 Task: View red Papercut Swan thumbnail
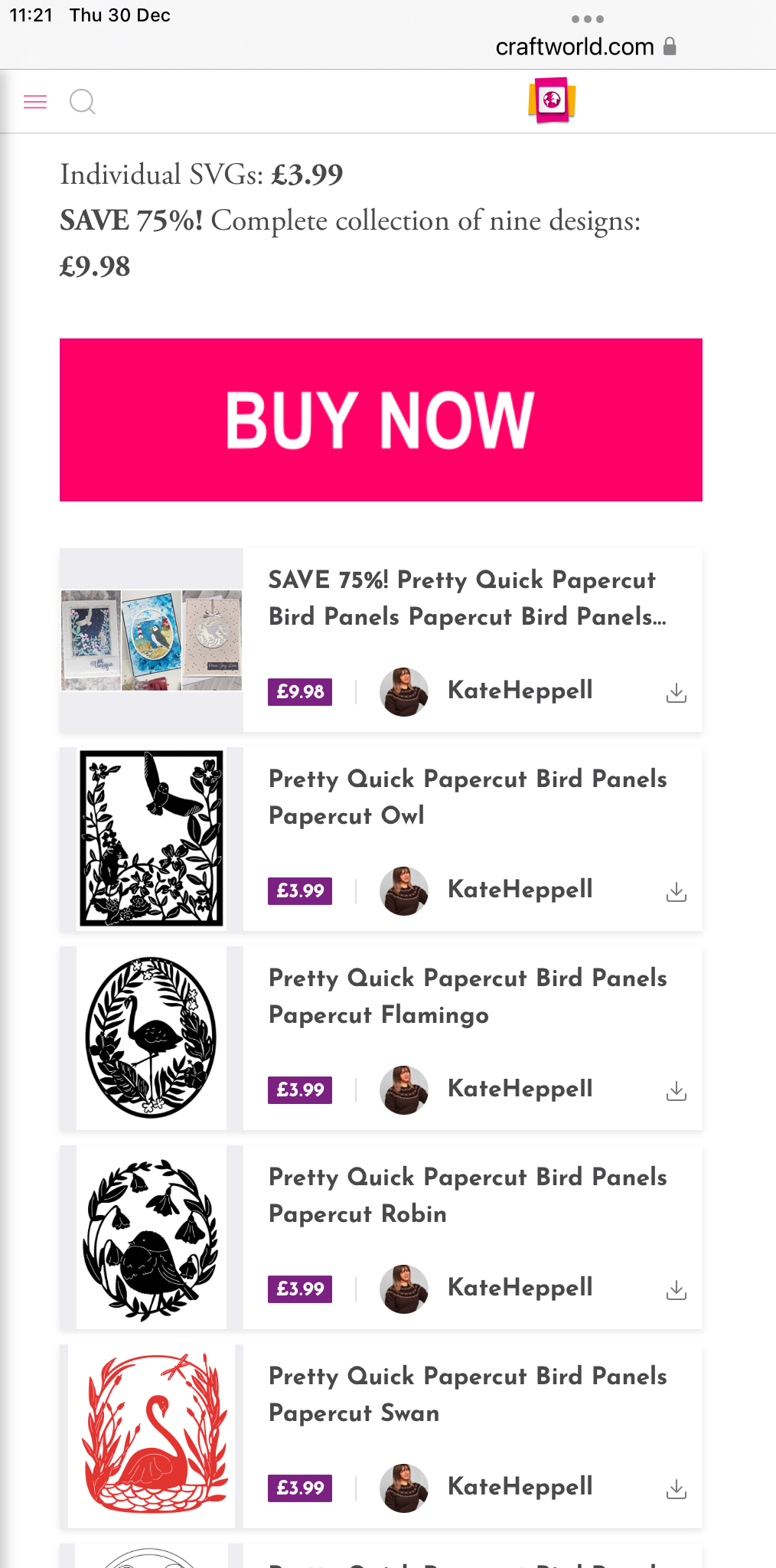(152, 1436)
